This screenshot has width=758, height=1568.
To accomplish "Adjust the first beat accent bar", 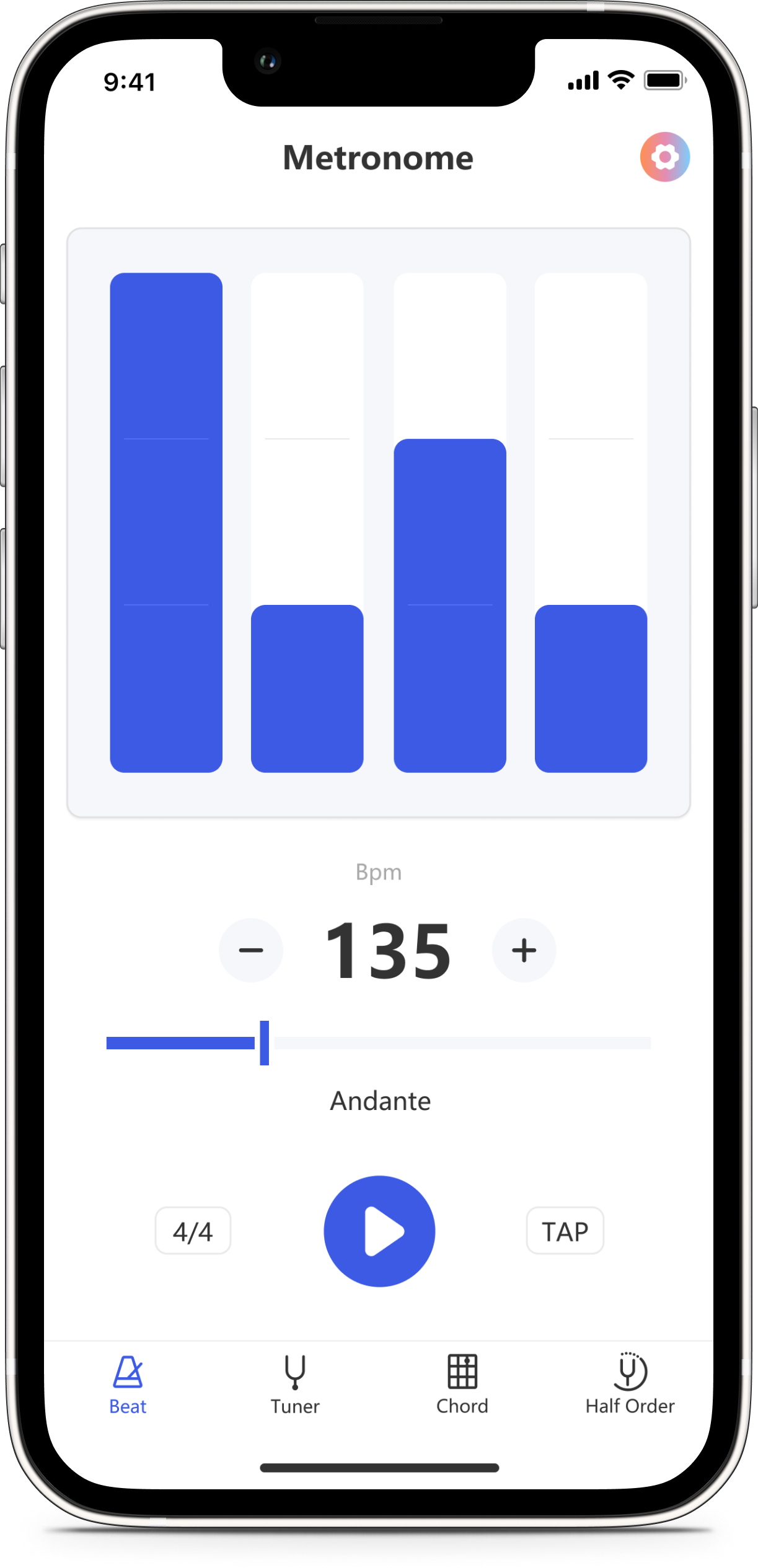I will 166,522.
